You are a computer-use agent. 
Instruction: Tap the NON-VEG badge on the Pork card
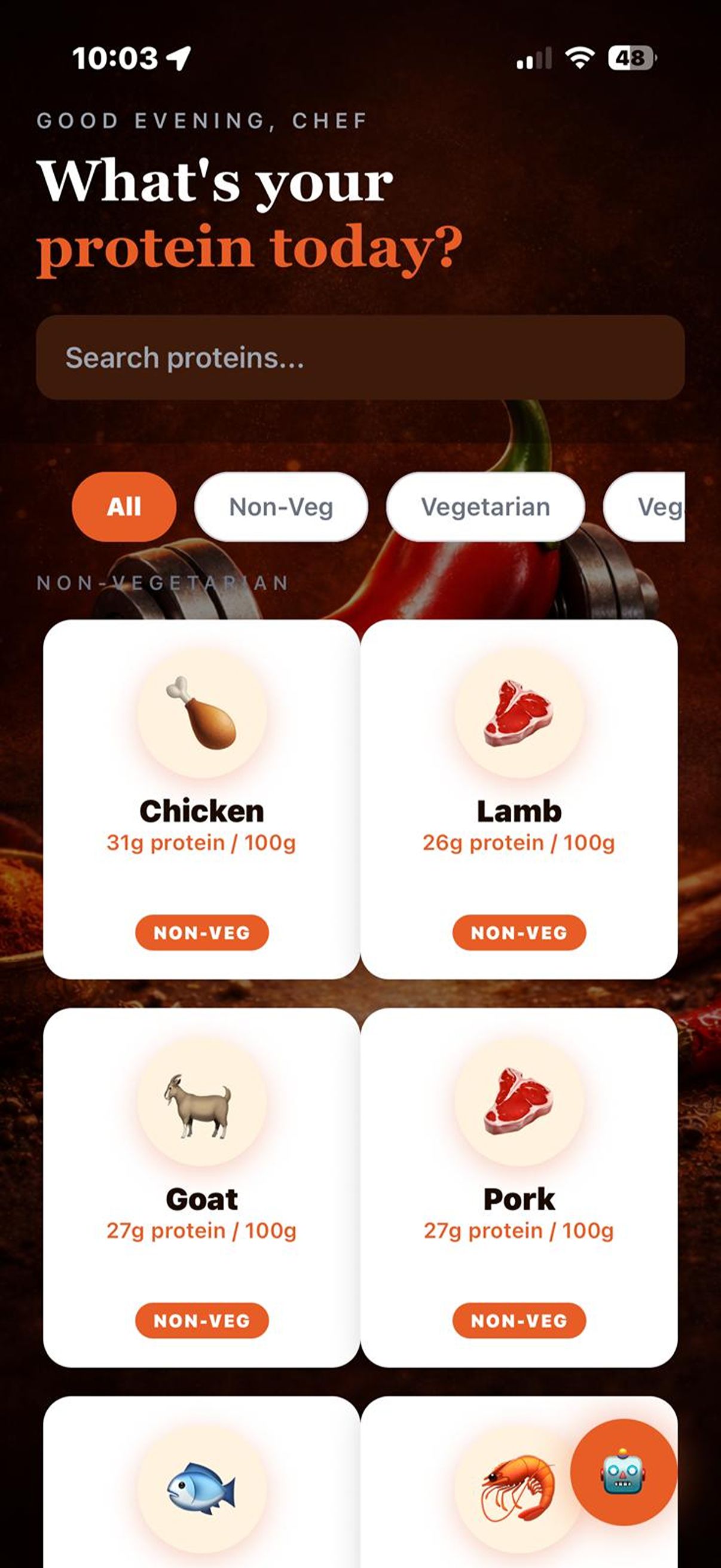[x=519, y=1322]
